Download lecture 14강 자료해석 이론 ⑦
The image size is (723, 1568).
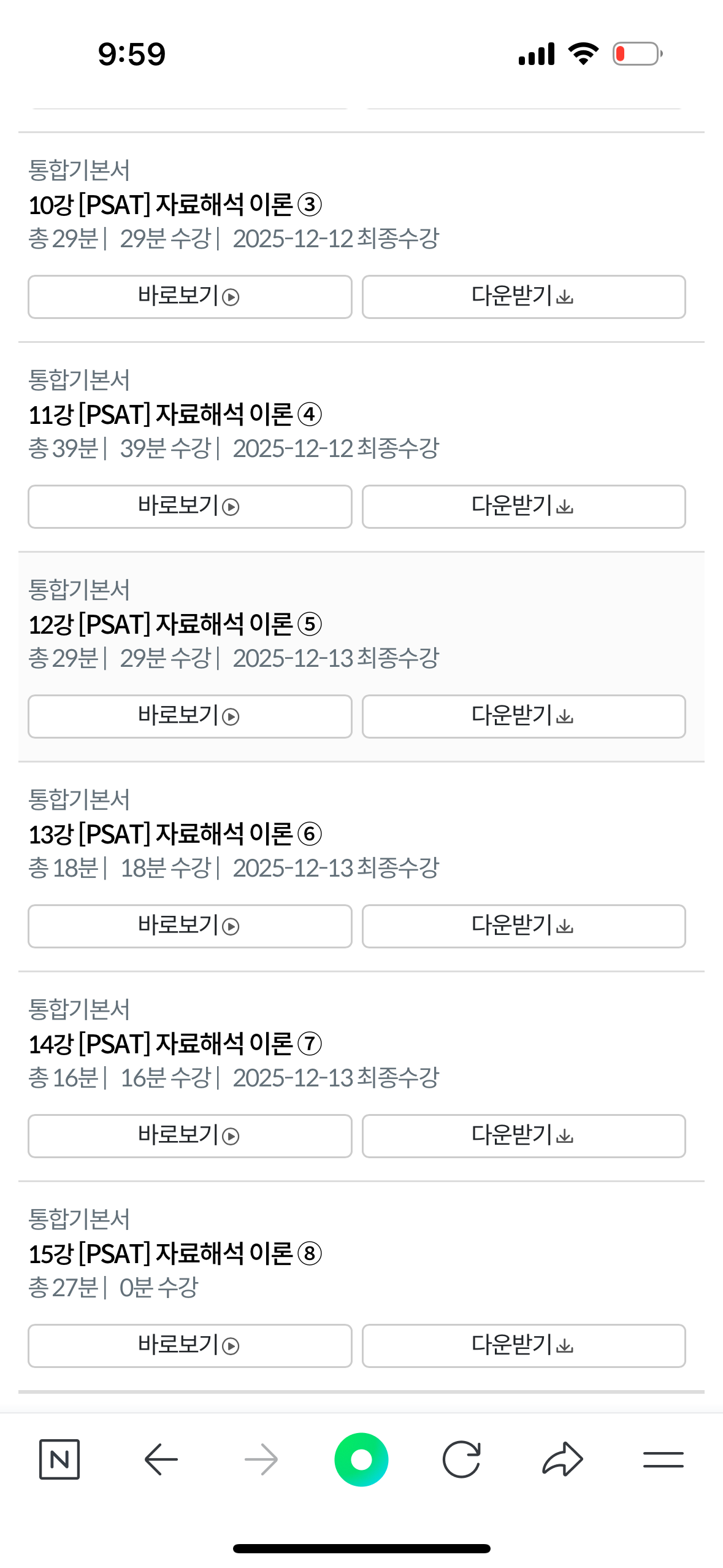click(x=523, y=1136)
